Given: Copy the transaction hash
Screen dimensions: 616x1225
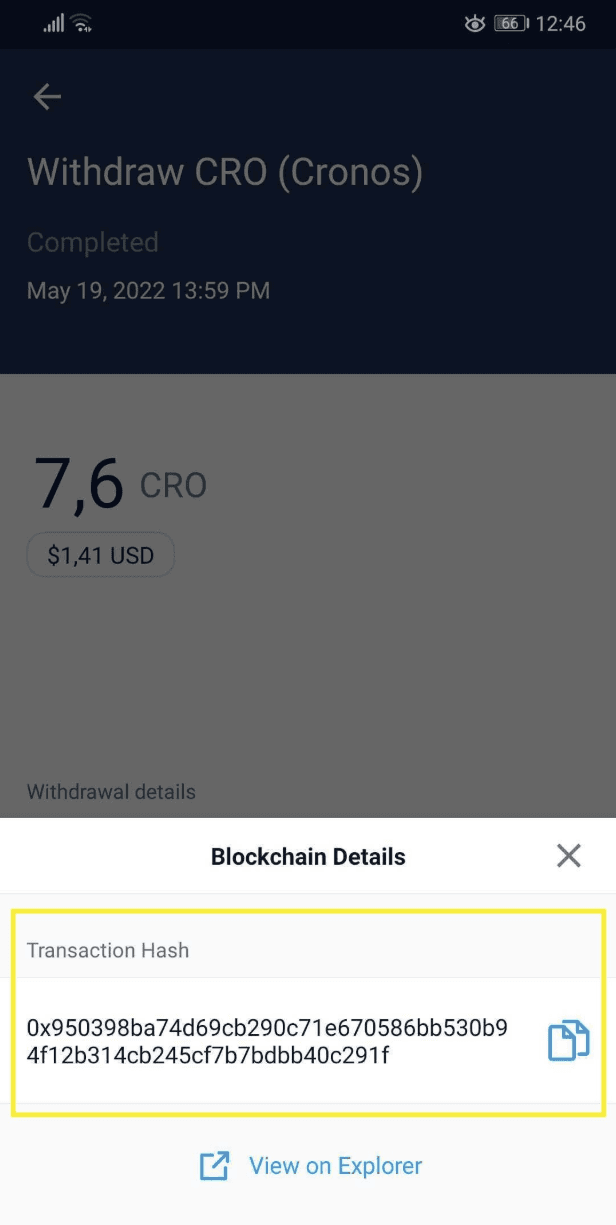Looking at the screenshot, I should tap(568, 1040).
